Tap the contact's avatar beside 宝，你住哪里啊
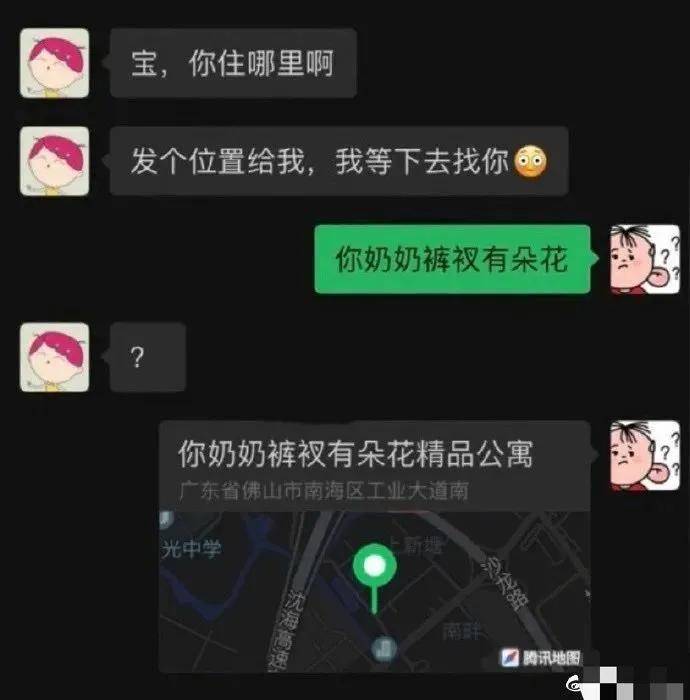Viewport: 690px width, 700px height. [55, 63]
